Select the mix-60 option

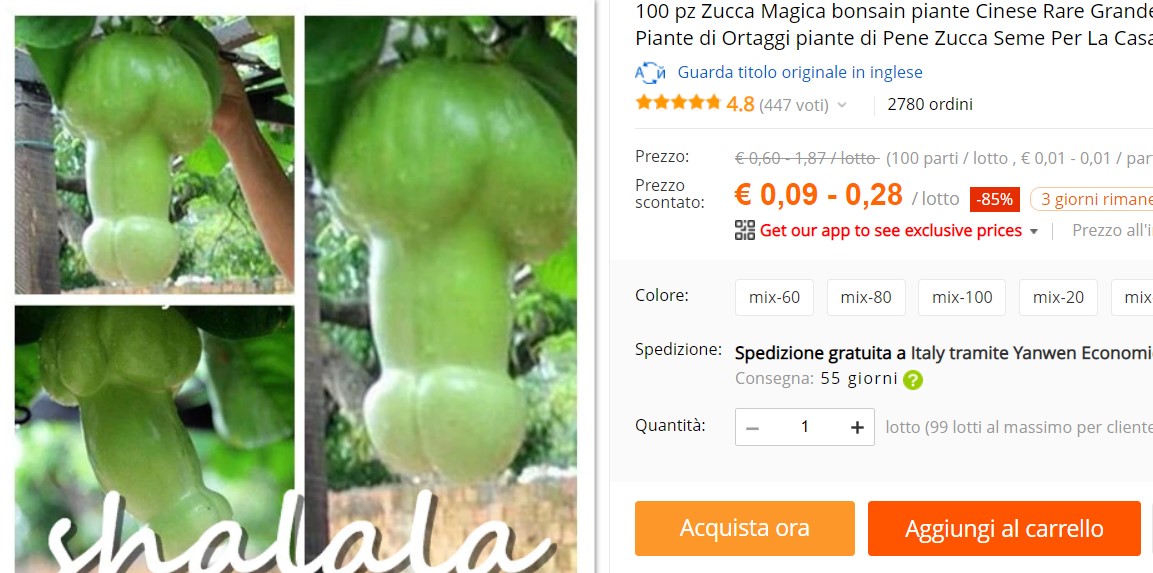(x=775, y=297)
